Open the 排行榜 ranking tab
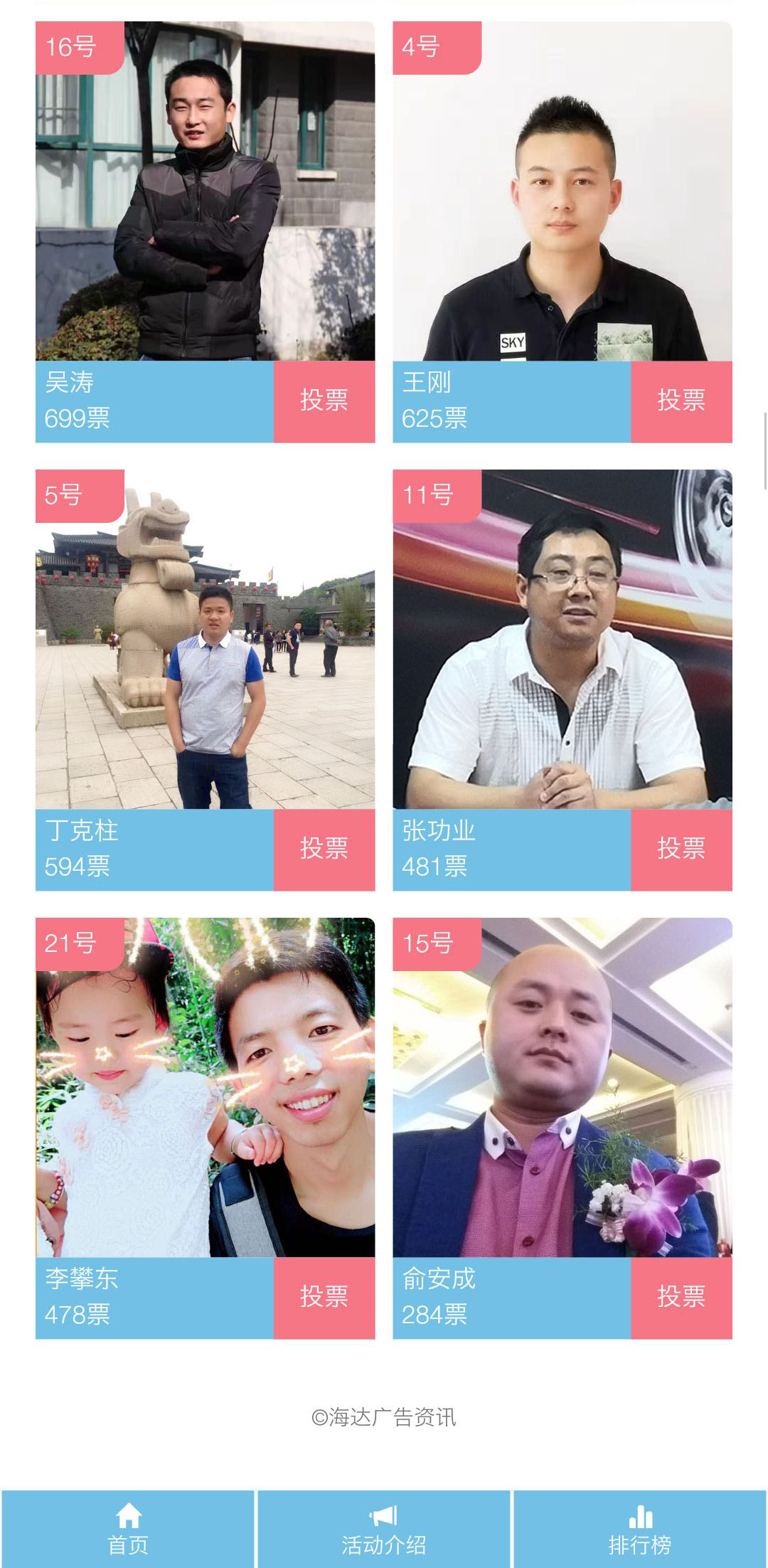This screenshot has width=768, height=1568. pyautogui.click(x=640, y=1530)
